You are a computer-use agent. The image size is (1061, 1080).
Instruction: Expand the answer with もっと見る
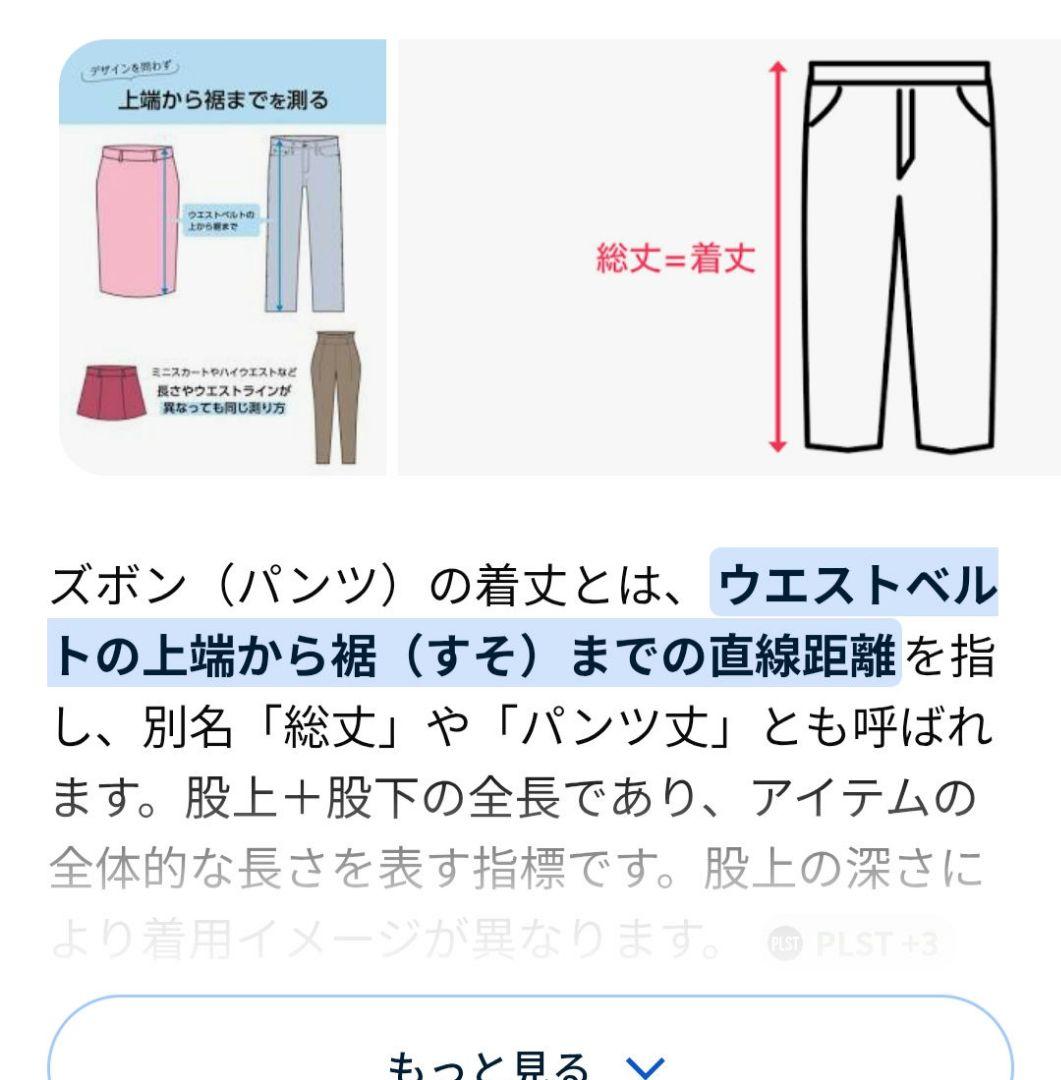point(530,1038)
